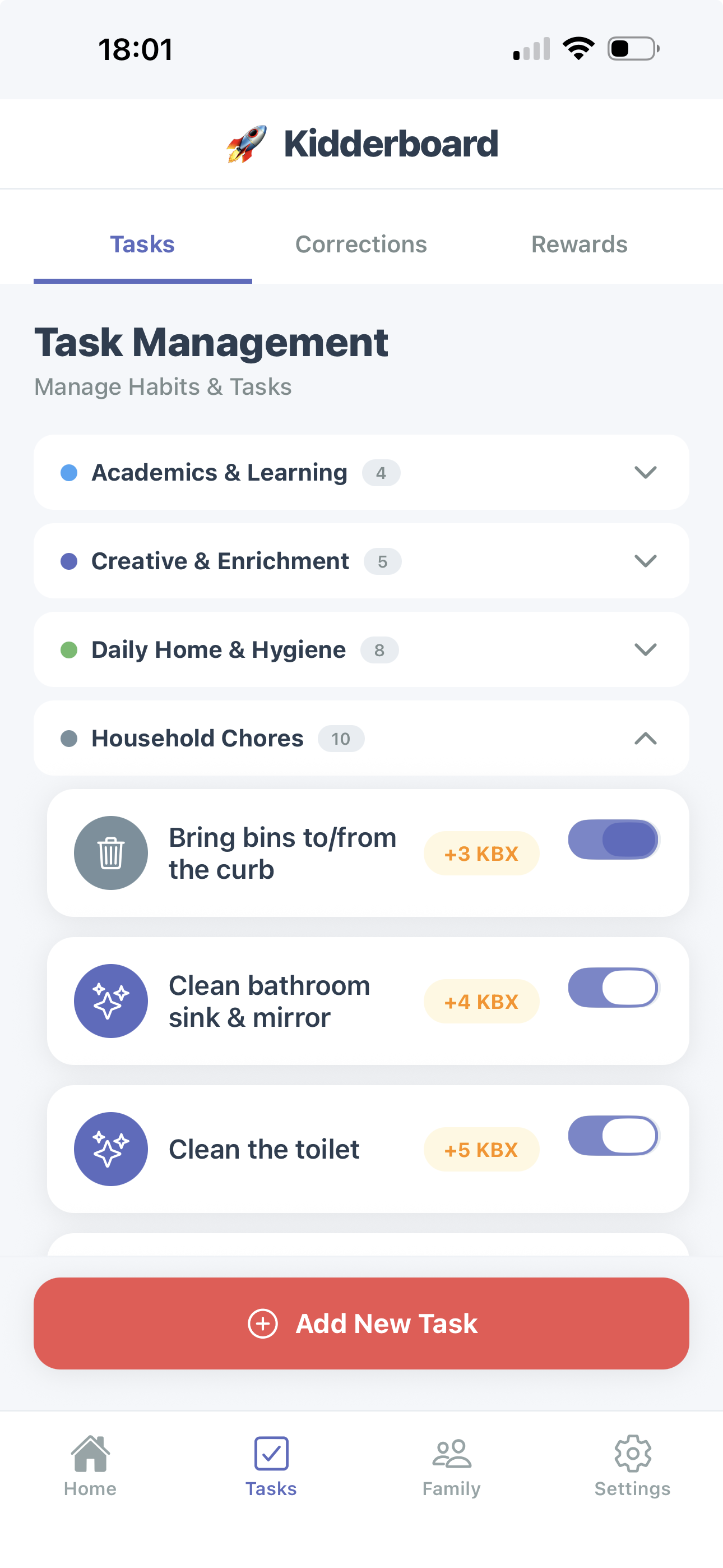Viewport: 723px width, 1568px height.
Task: Switch off the Clean the toilet task
Action: click(614, 1135)
